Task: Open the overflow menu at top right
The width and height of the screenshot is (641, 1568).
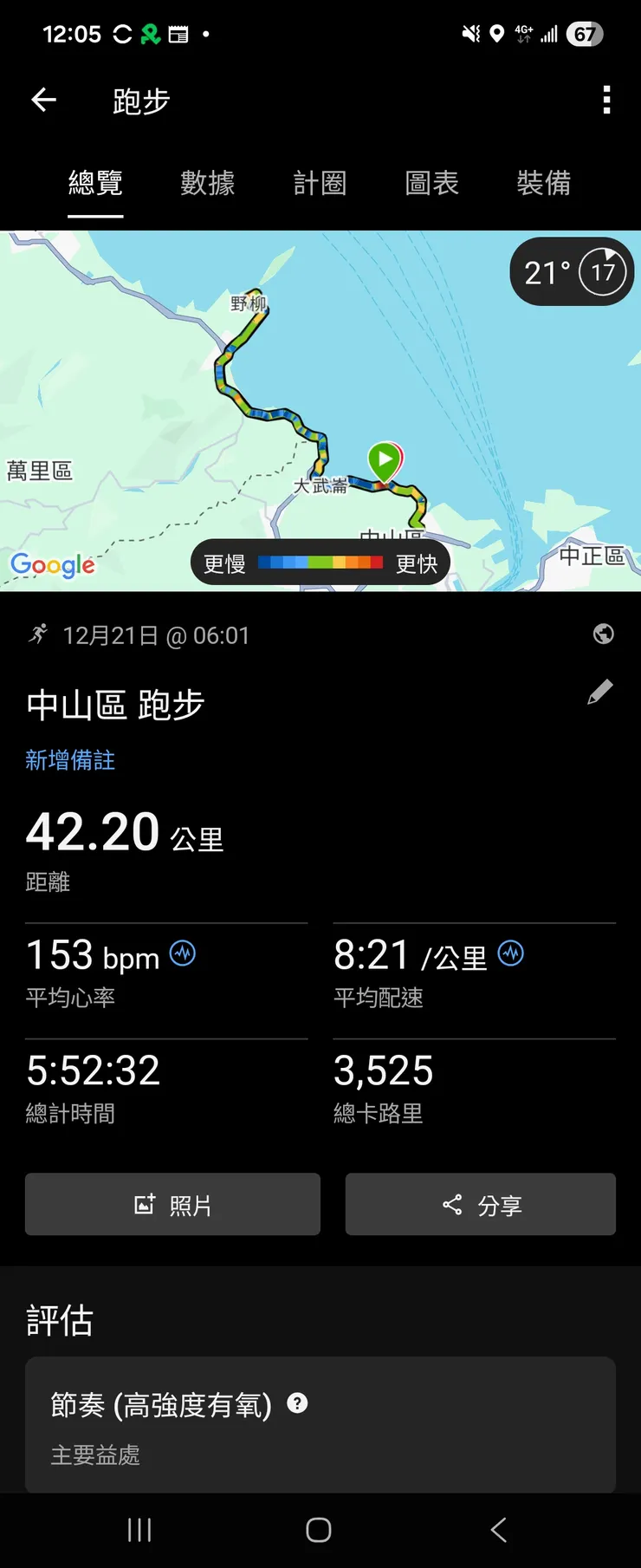Action: (x=605, y=100)
